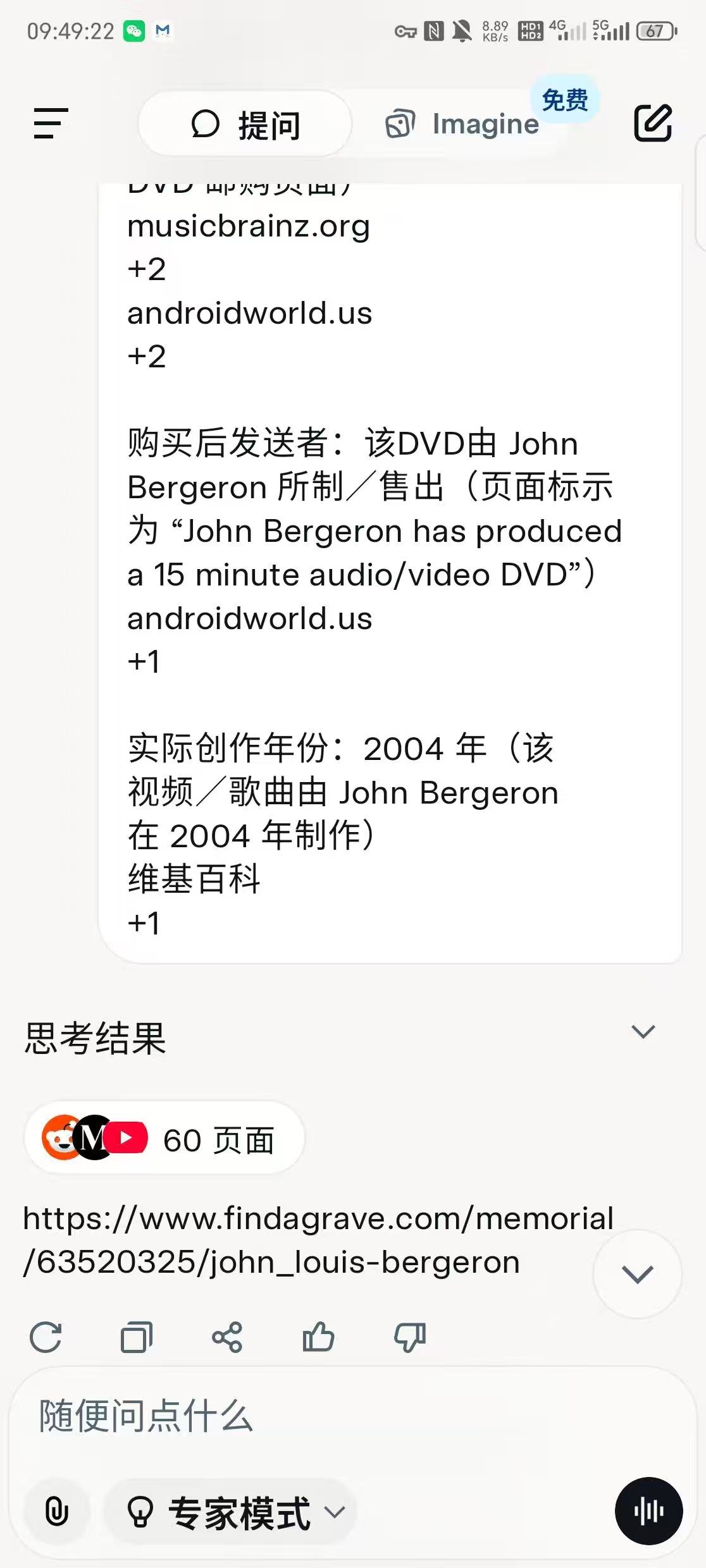Open the side menu drawer
Viewport: 706px width, 1568px height.
tap(51, 123)
